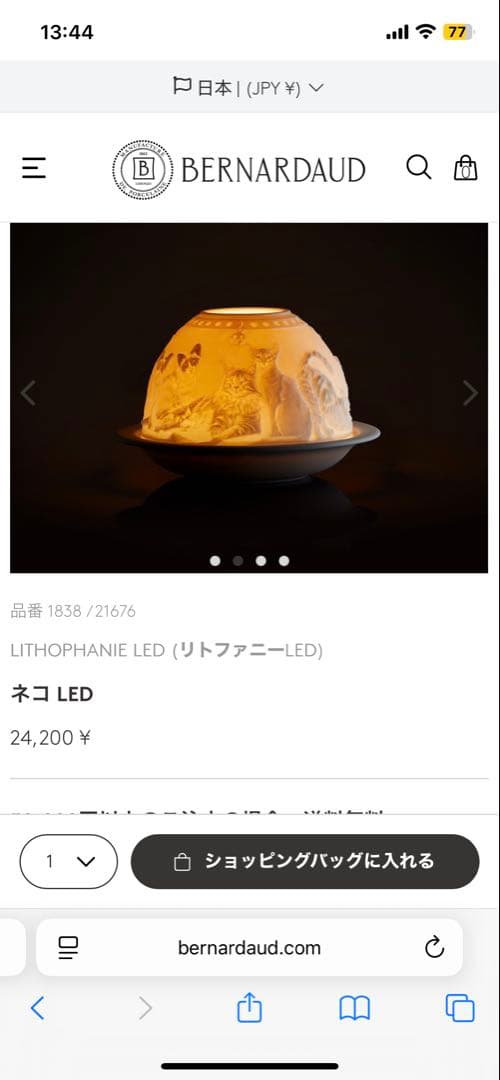Tap the bernardaud.com address bar

point(249,948)
